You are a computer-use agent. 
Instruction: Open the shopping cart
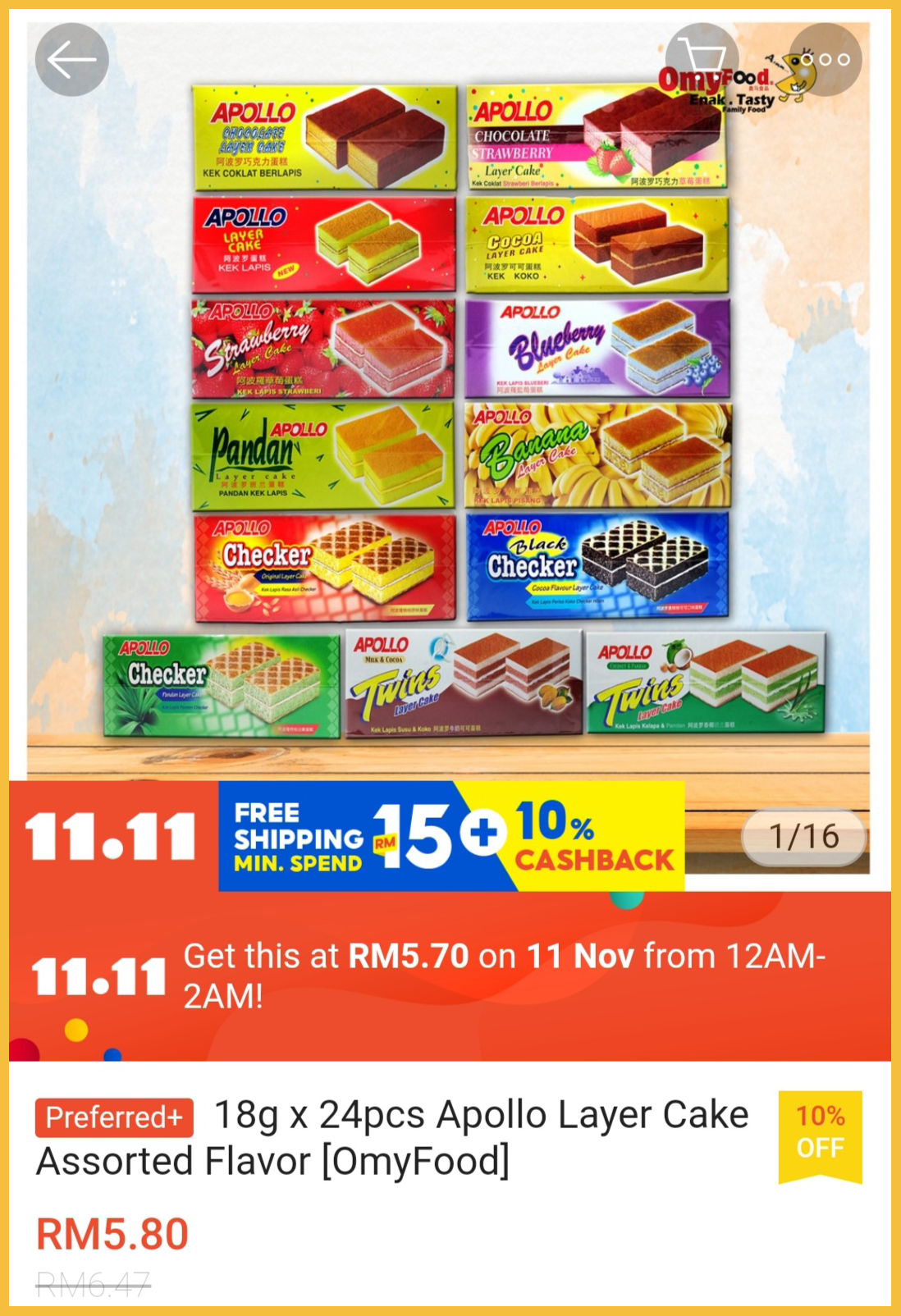pyautogui.click(x=702, y=59)
